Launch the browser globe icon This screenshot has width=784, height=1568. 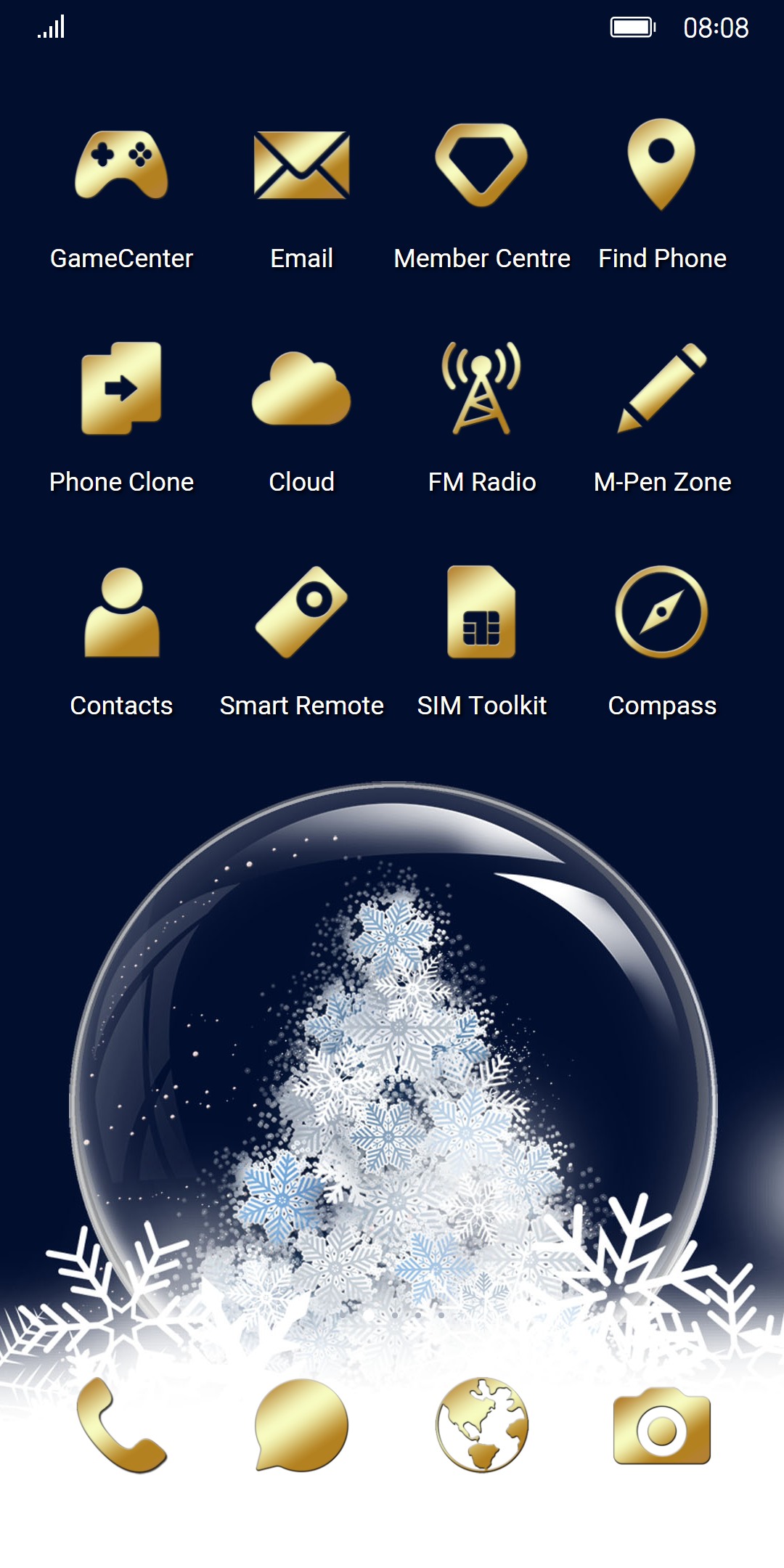481,1426
